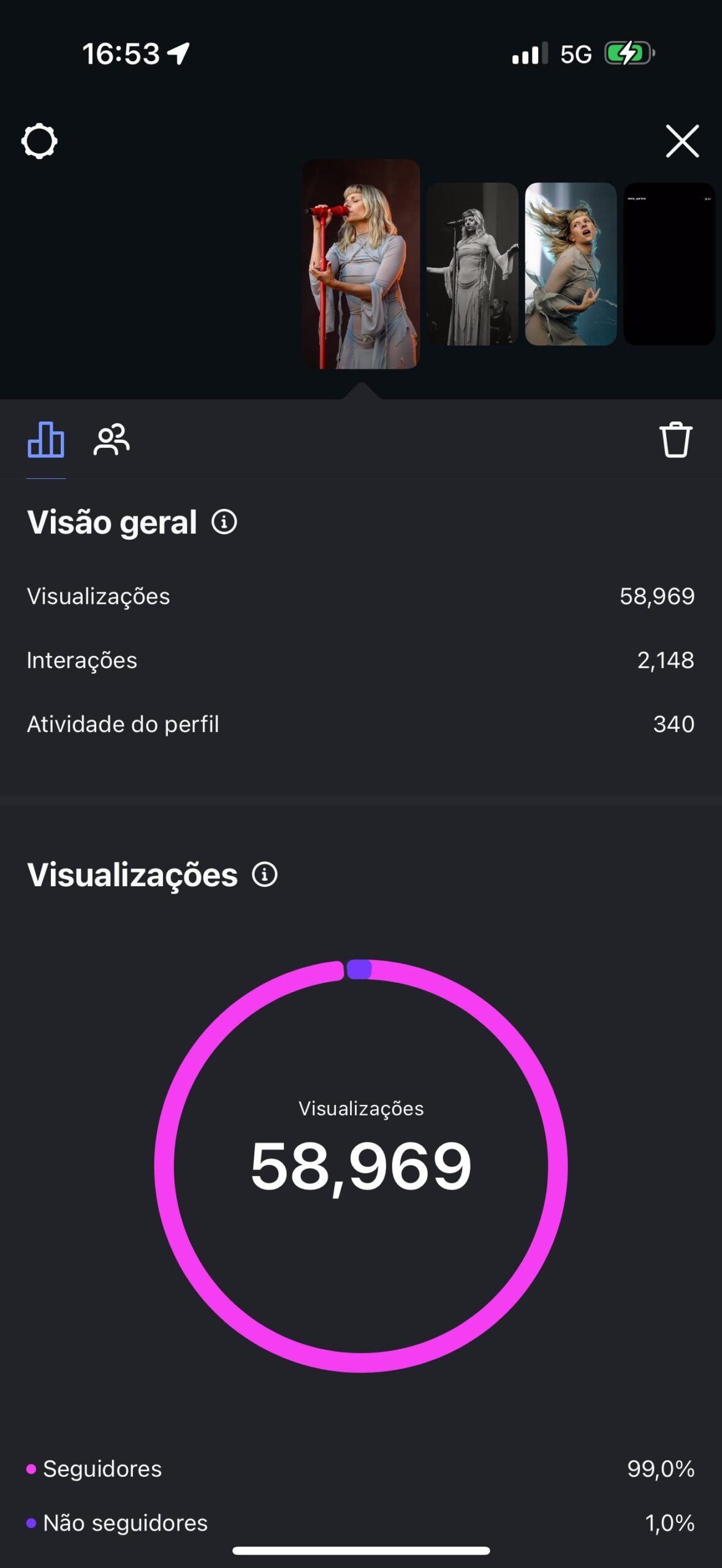722x1568 pixels.
Task: Show info next to Visualizações heading
Action: tap(265, 875)
